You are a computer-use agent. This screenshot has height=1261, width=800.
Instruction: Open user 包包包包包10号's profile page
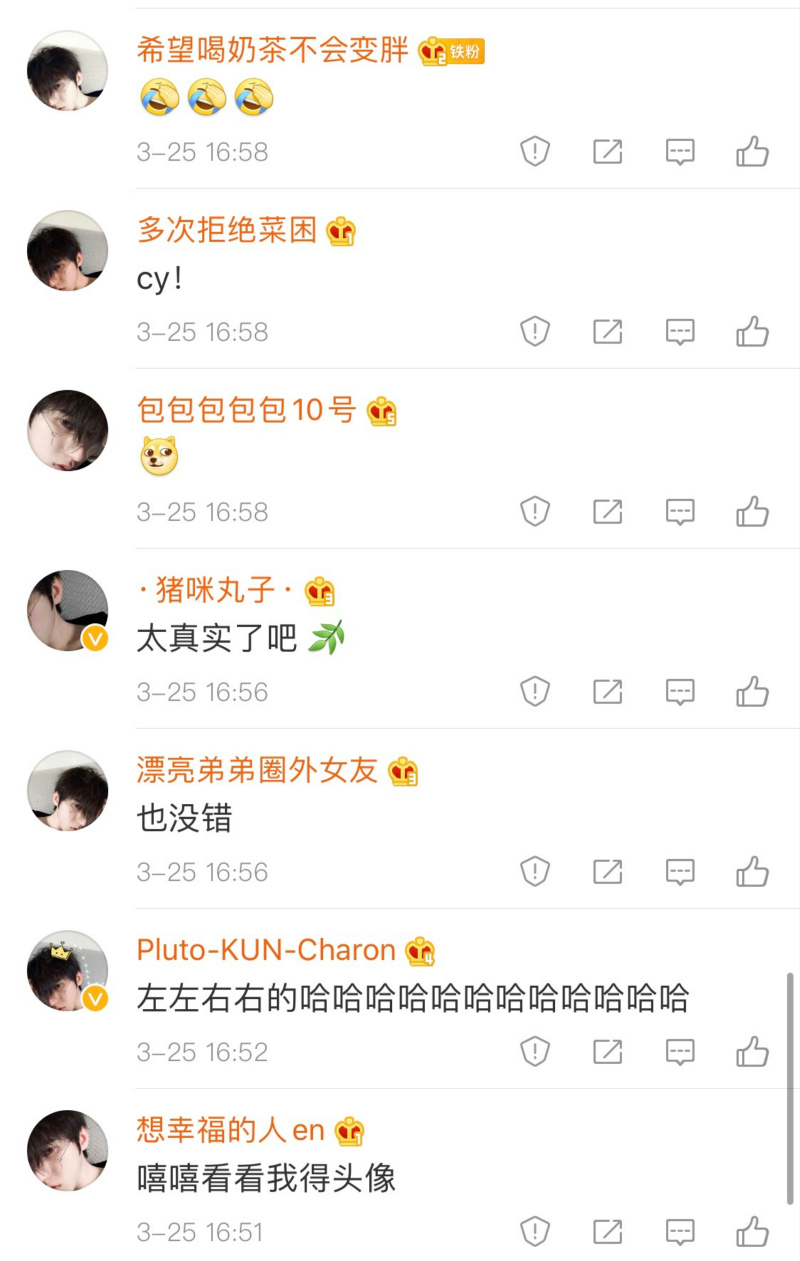(x=67, y=430)
